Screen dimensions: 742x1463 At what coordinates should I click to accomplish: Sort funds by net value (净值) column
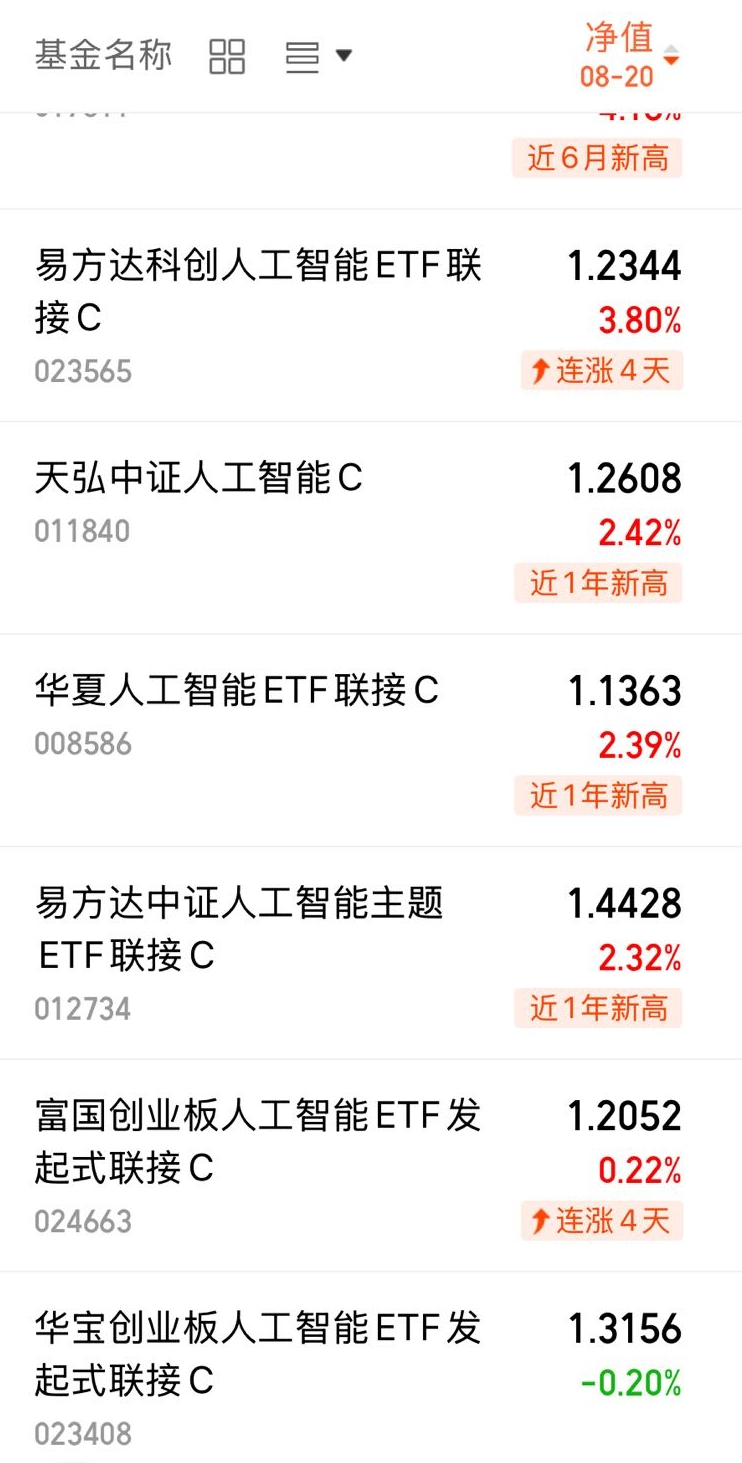pyautogui.click(x=630, y=54)
